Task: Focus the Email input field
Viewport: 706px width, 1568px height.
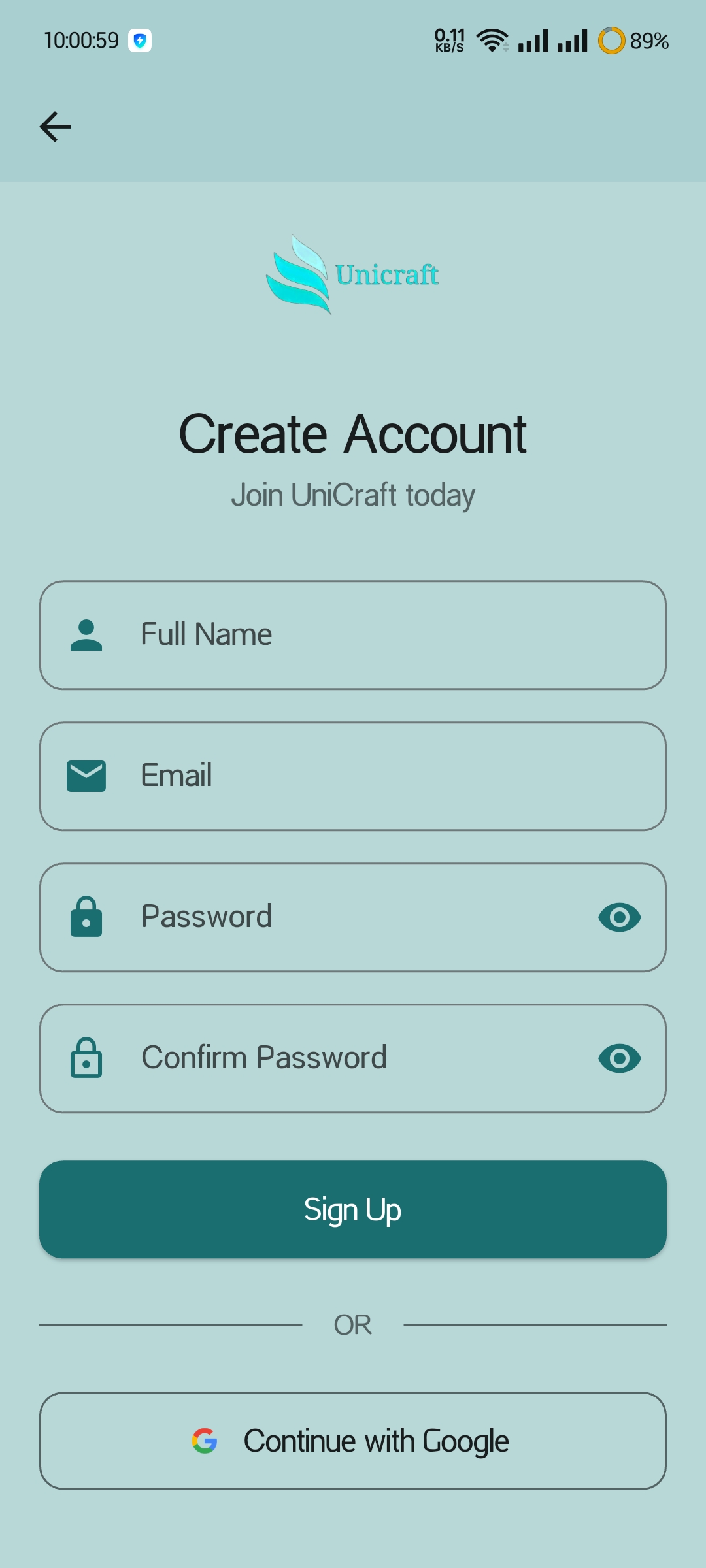Action: (x=353, y=776)
